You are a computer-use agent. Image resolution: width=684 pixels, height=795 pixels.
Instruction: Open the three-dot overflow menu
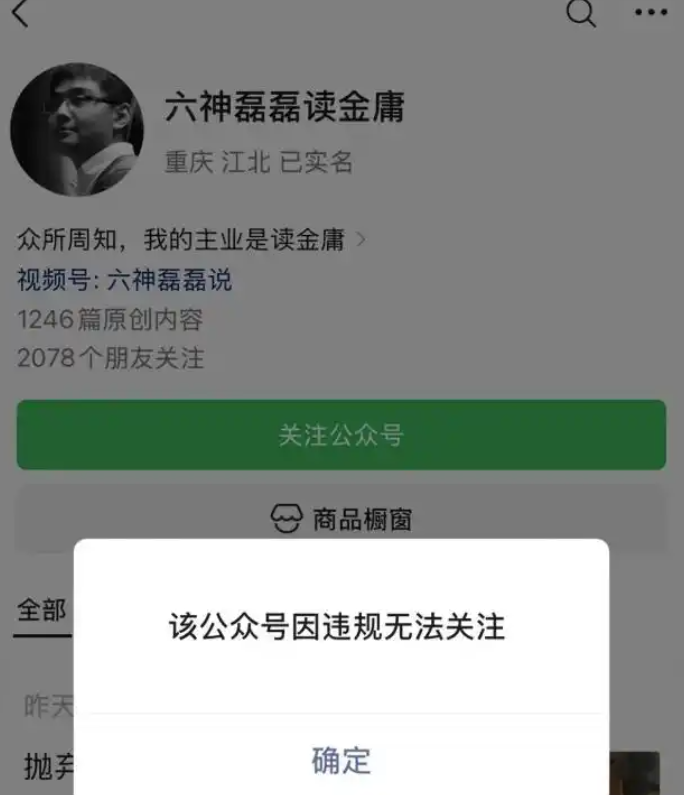[x=651, y=13]
